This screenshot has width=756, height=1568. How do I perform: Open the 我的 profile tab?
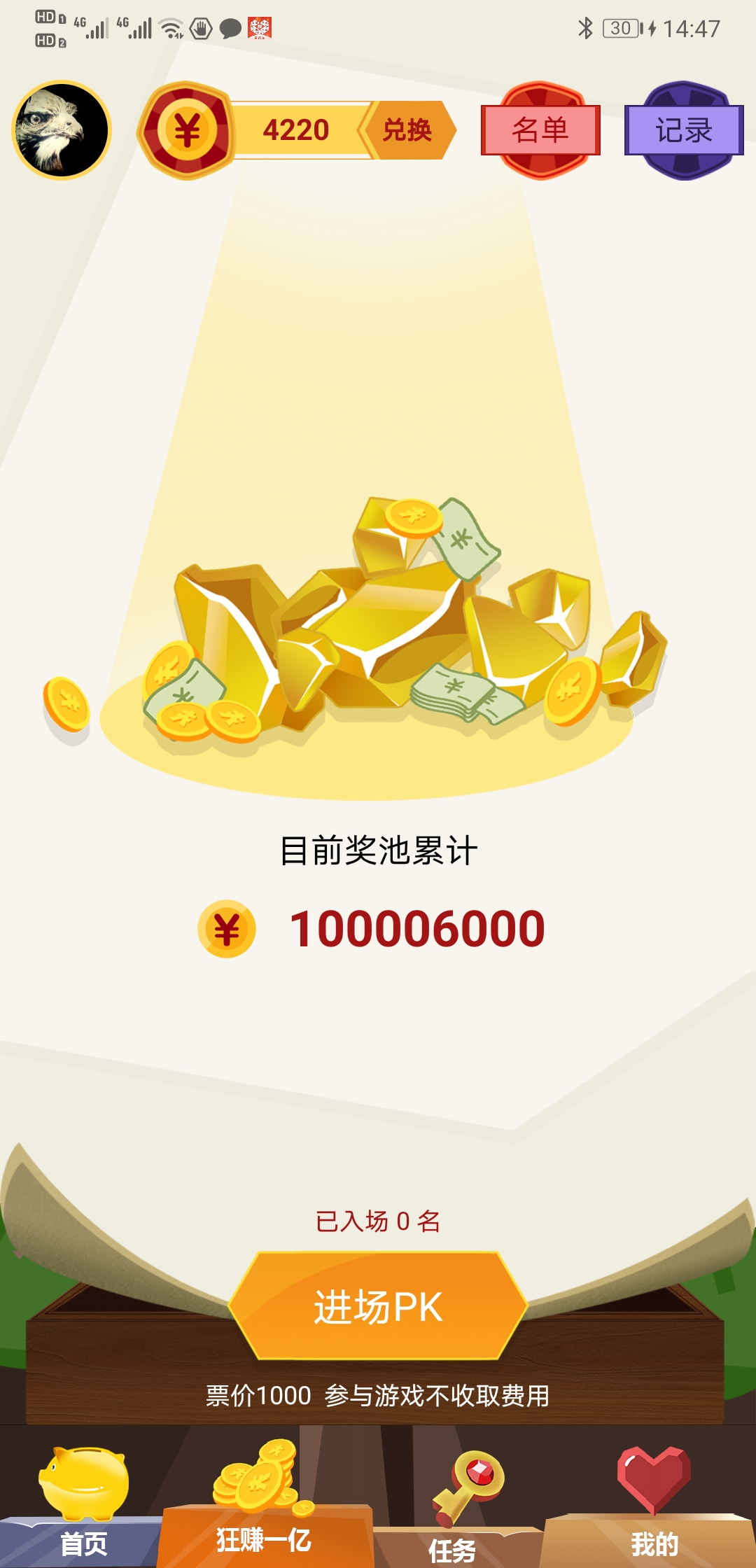click(x=654, y=1505)
